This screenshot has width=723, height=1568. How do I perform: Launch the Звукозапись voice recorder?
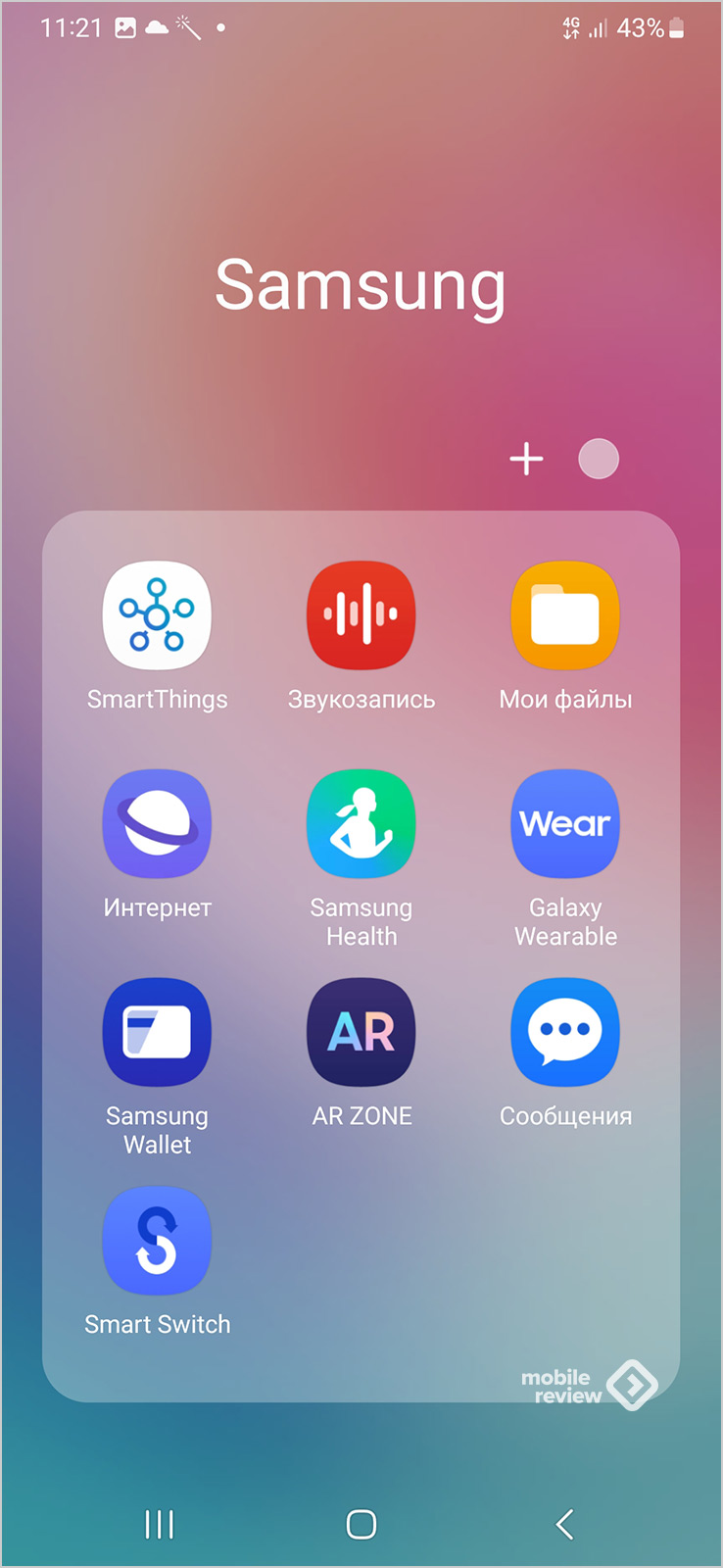tap(361, 615)
